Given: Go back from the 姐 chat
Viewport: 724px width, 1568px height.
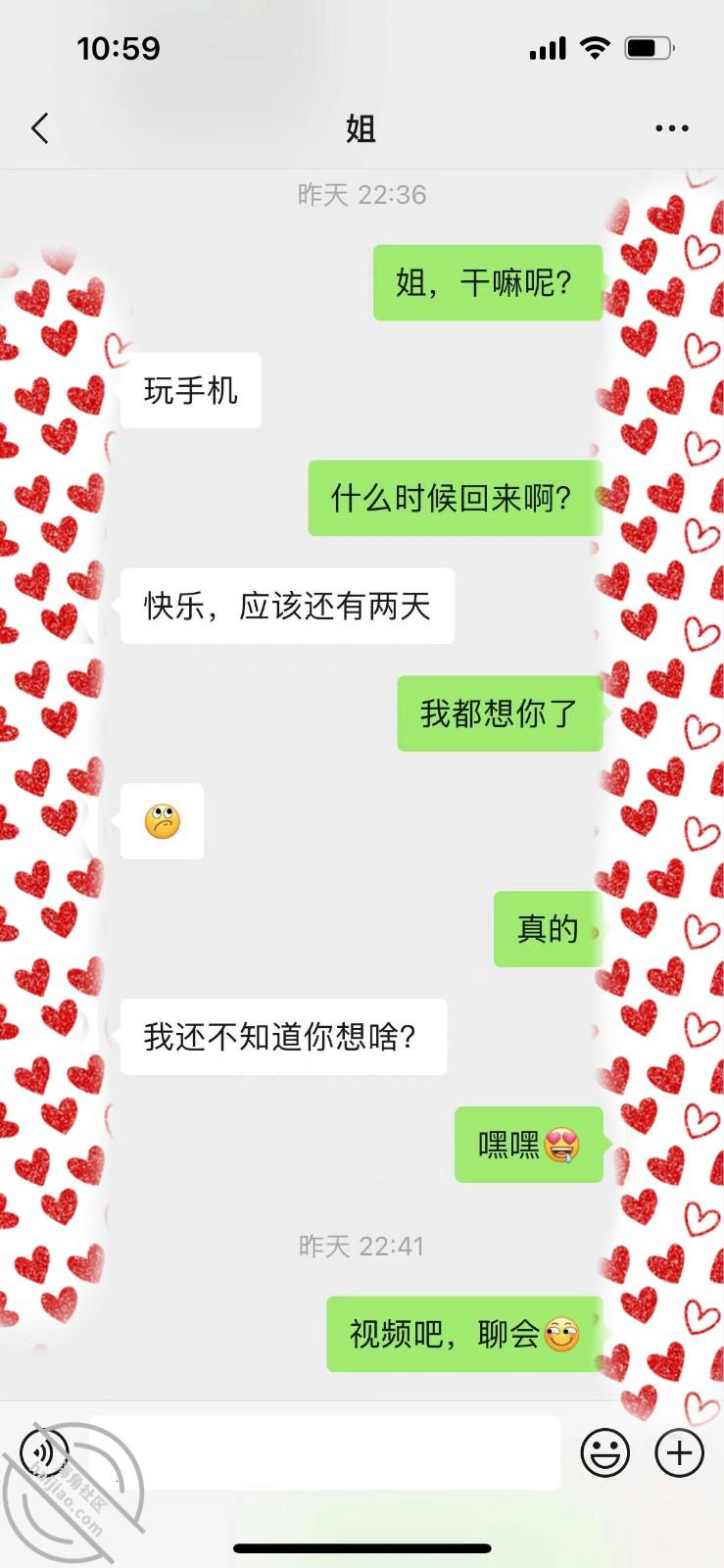Looking at the screenshot, I should click(x=40, y=128).
